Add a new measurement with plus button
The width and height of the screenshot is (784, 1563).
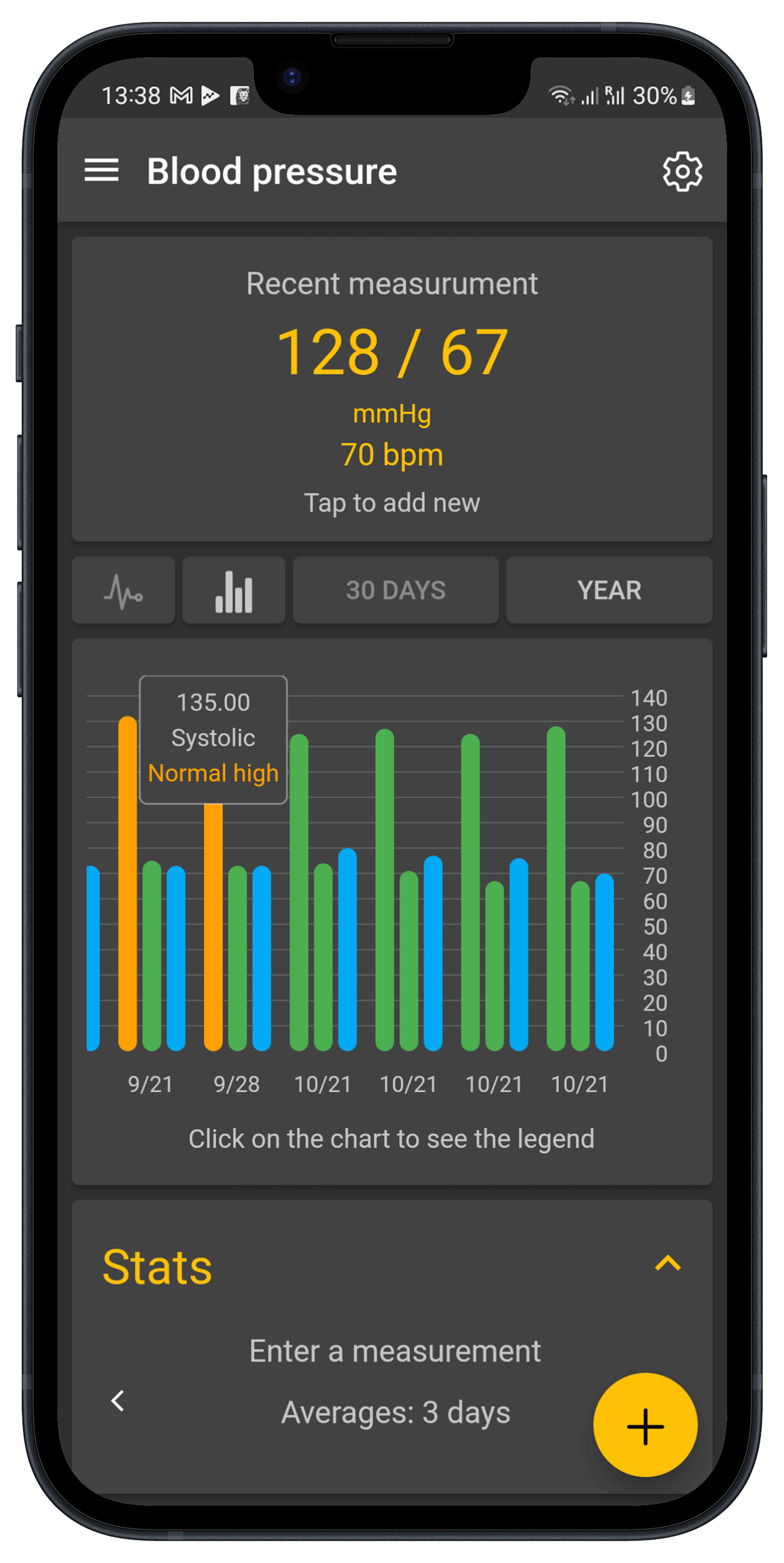tap(645, 1426)
